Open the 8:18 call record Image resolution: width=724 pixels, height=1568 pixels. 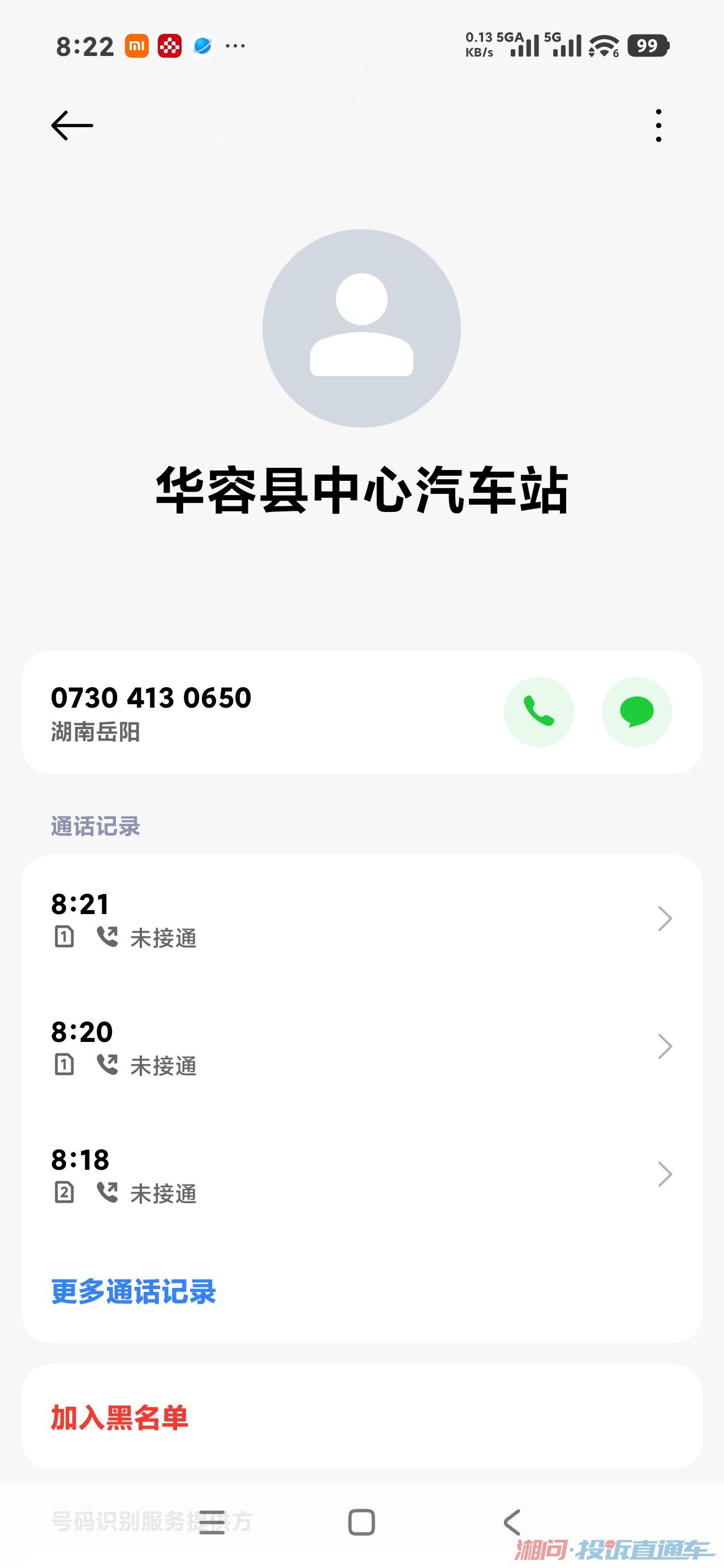coord(361,1175)
